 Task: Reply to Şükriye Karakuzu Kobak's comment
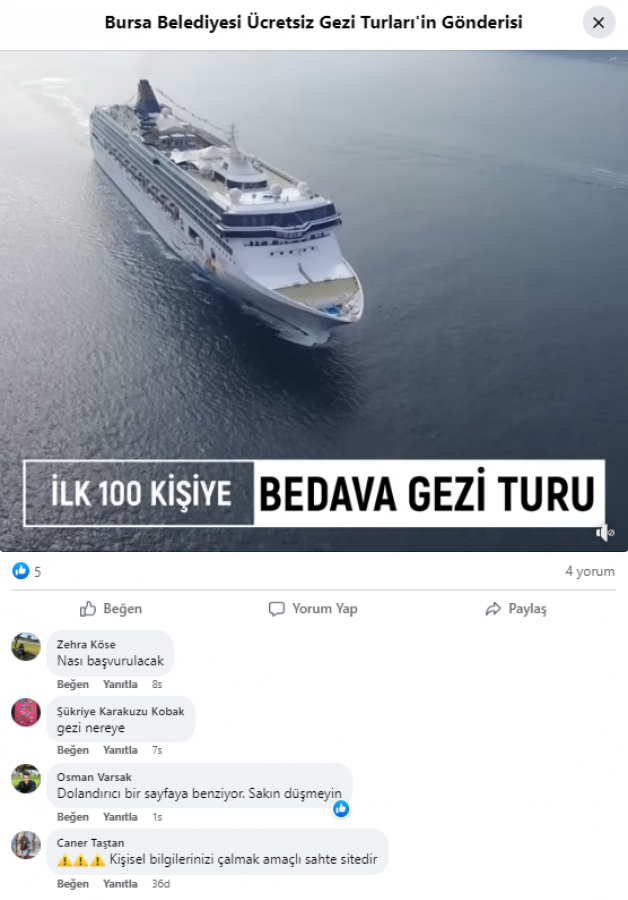point(120,750)
